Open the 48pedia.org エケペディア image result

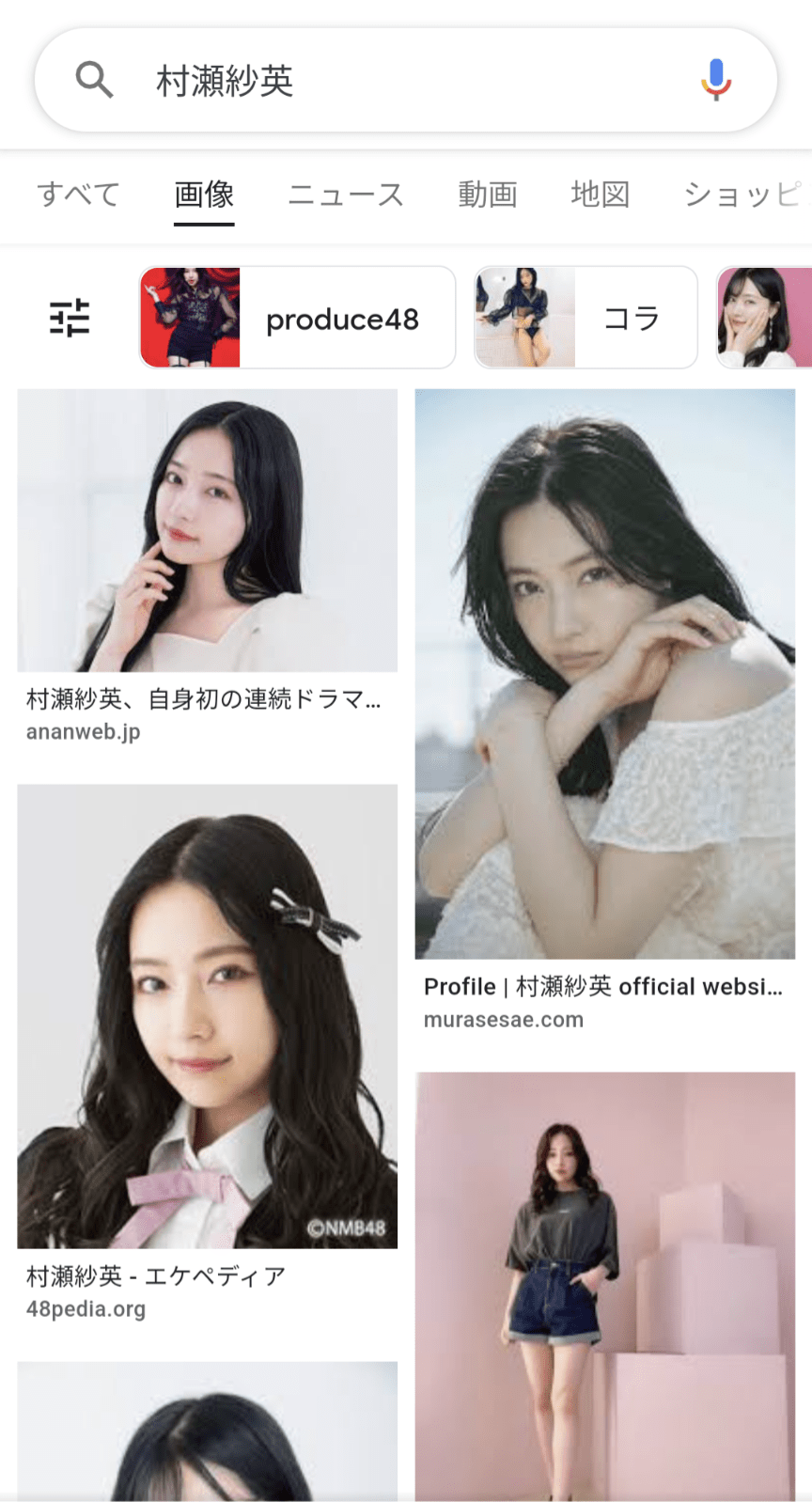pos(207,1016)
